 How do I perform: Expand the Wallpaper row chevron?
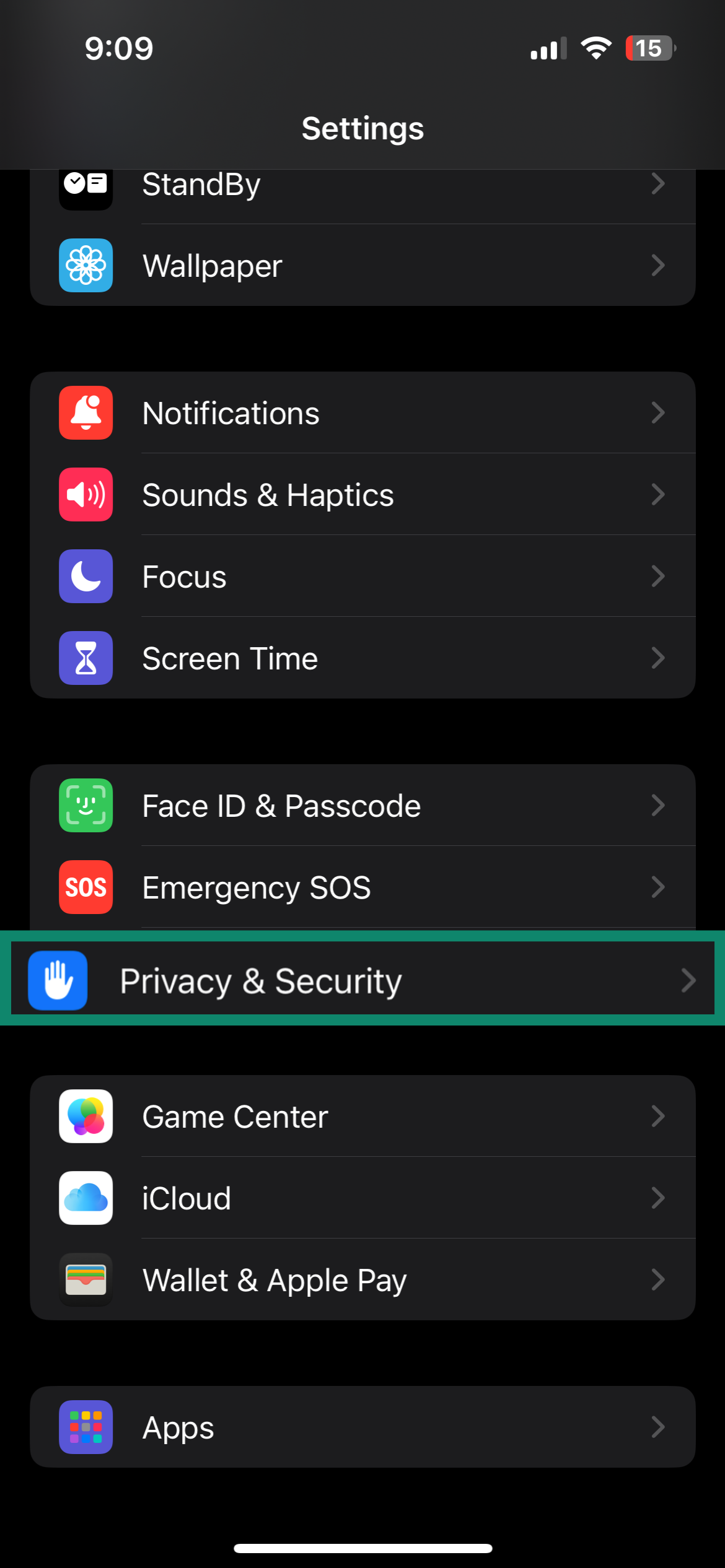point(658,266)
